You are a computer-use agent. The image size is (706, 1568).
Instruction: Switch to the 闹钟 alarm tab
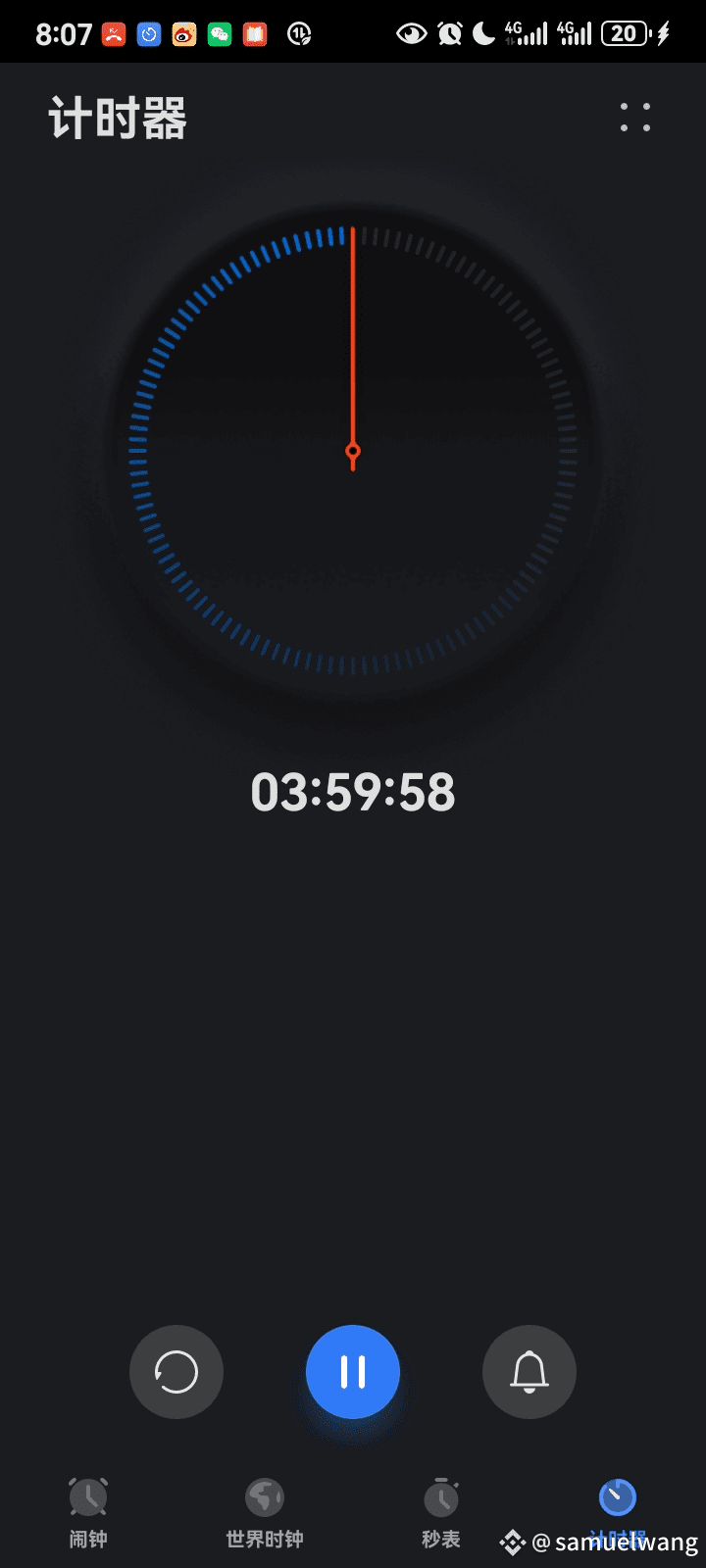(88, 1512)
